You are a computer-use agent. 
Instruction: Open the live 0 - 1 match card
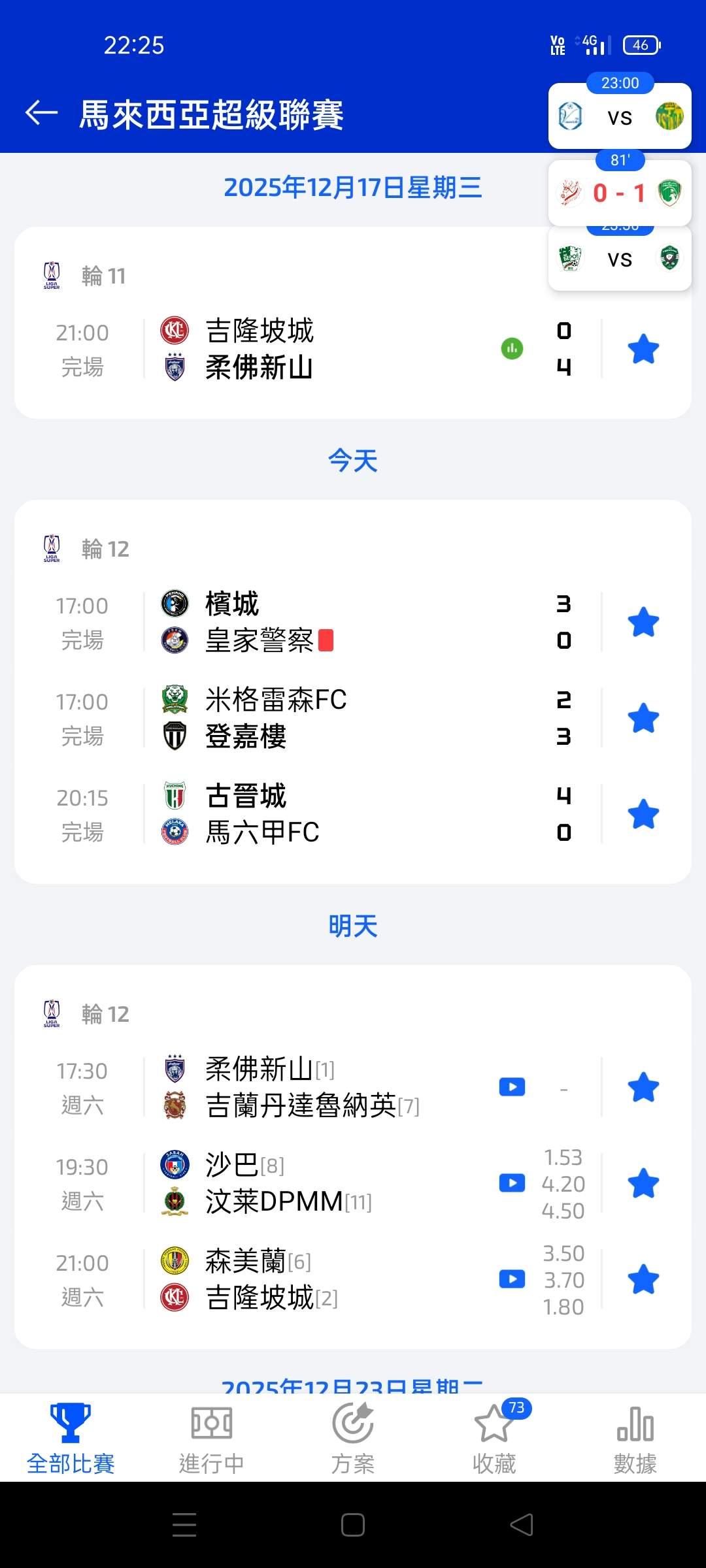coord(620,193)
